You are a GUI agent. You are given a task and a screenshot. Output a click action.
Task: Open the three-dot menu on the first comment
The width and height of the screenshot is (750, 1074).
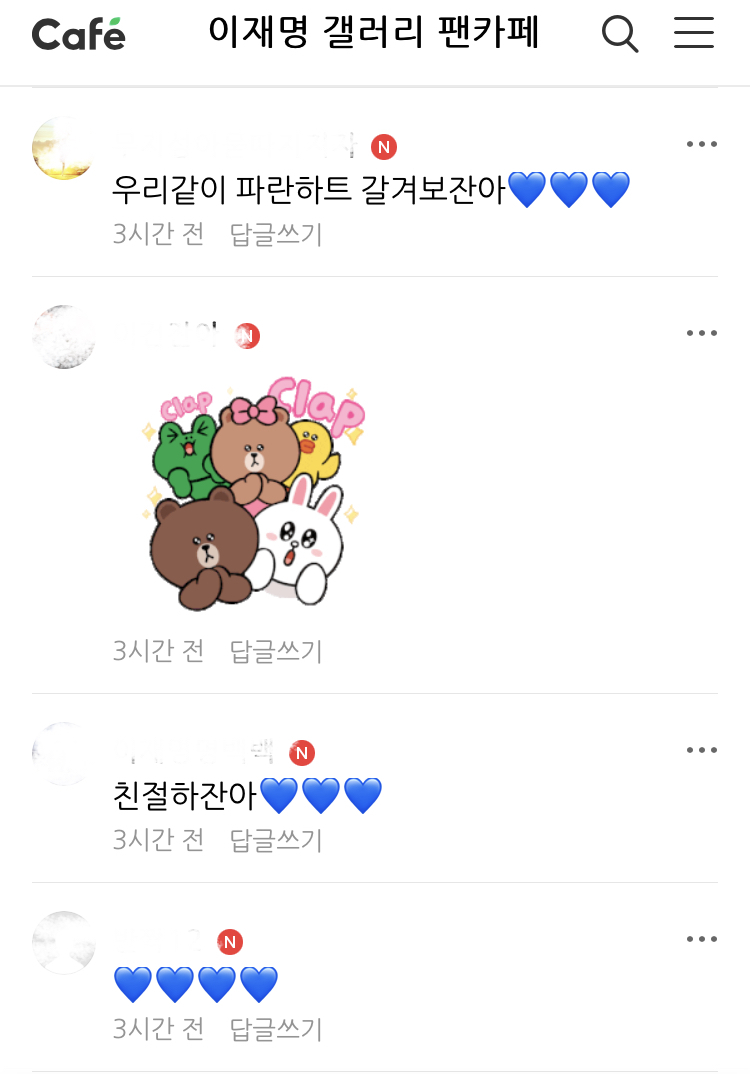tap(702, 143)
